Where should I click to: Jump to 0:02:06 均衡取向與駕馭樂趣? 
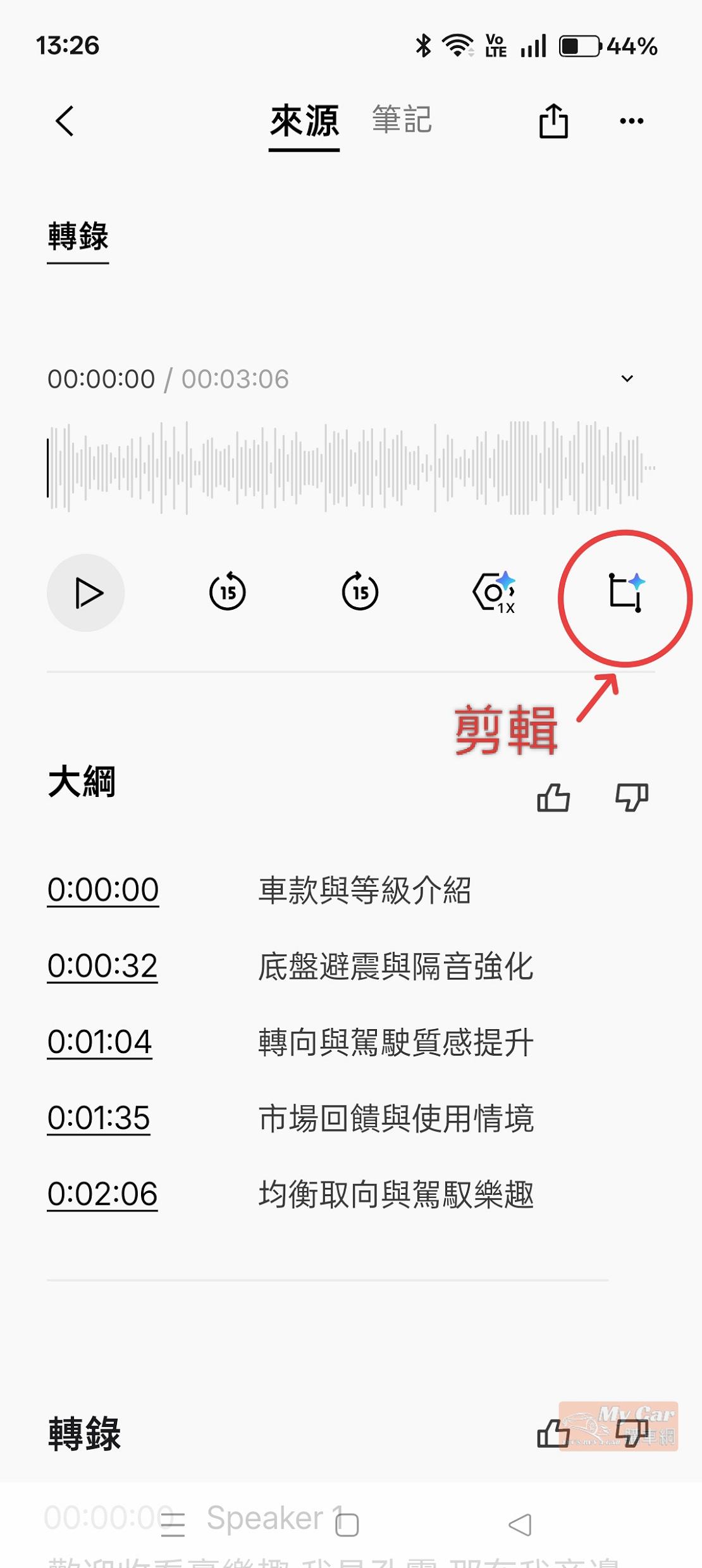point(102,1194)
